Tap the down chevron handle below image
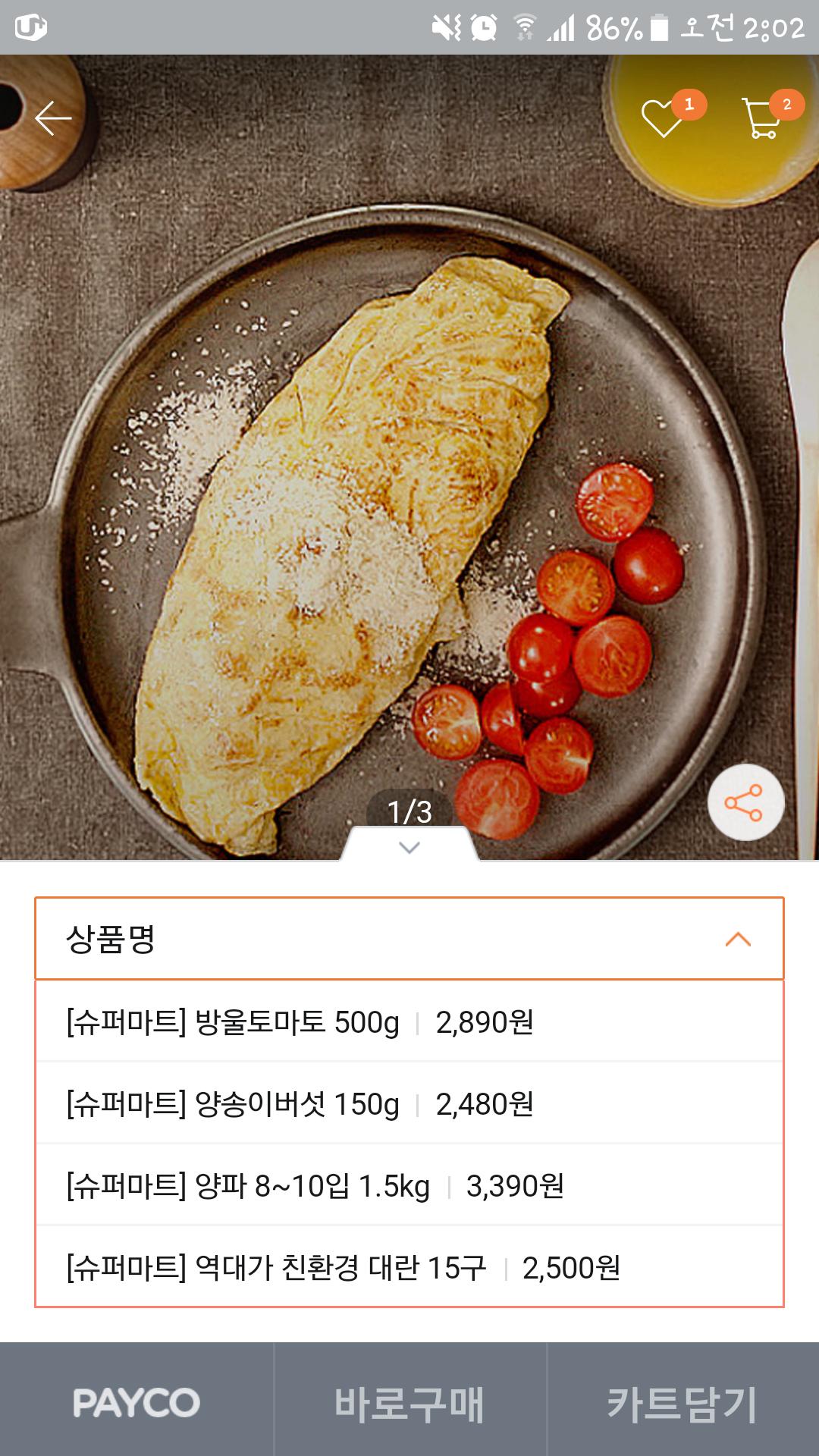819x1456 pixels. pos(409,847)
